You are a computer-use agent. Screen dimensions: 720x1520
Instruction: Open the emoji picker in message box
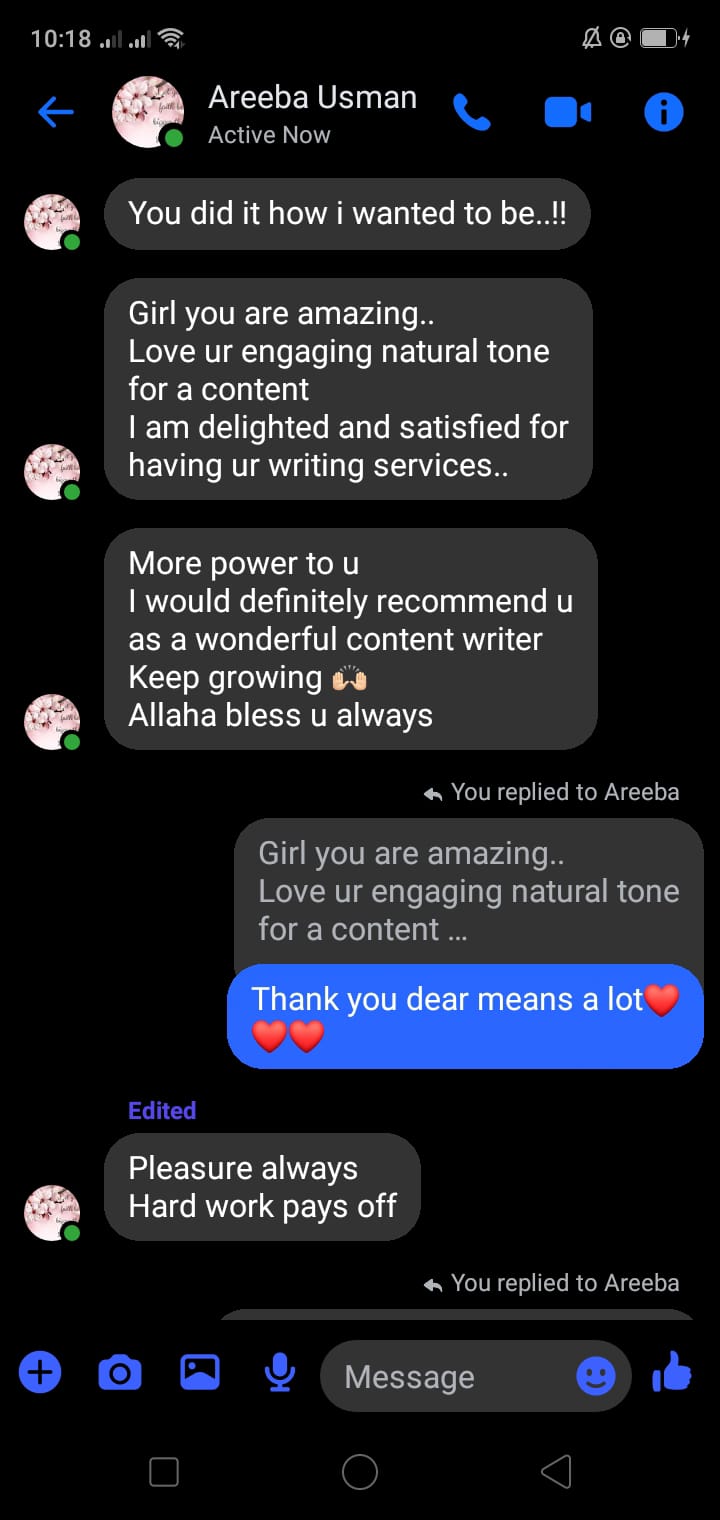pyautogui.click(x=596, y=1377)
